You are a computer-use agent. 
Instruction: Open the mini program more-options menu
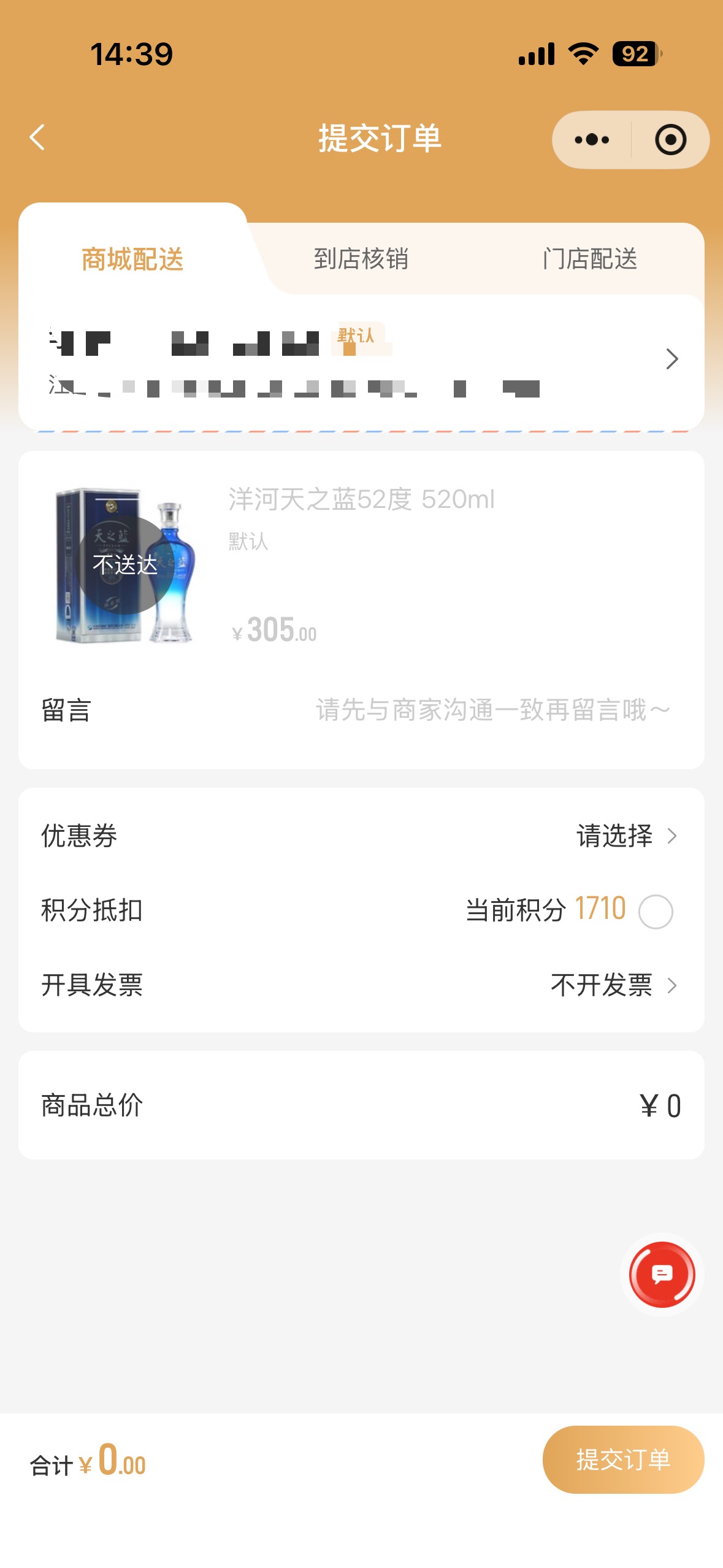pyautogui.click(x=592, y=140)
